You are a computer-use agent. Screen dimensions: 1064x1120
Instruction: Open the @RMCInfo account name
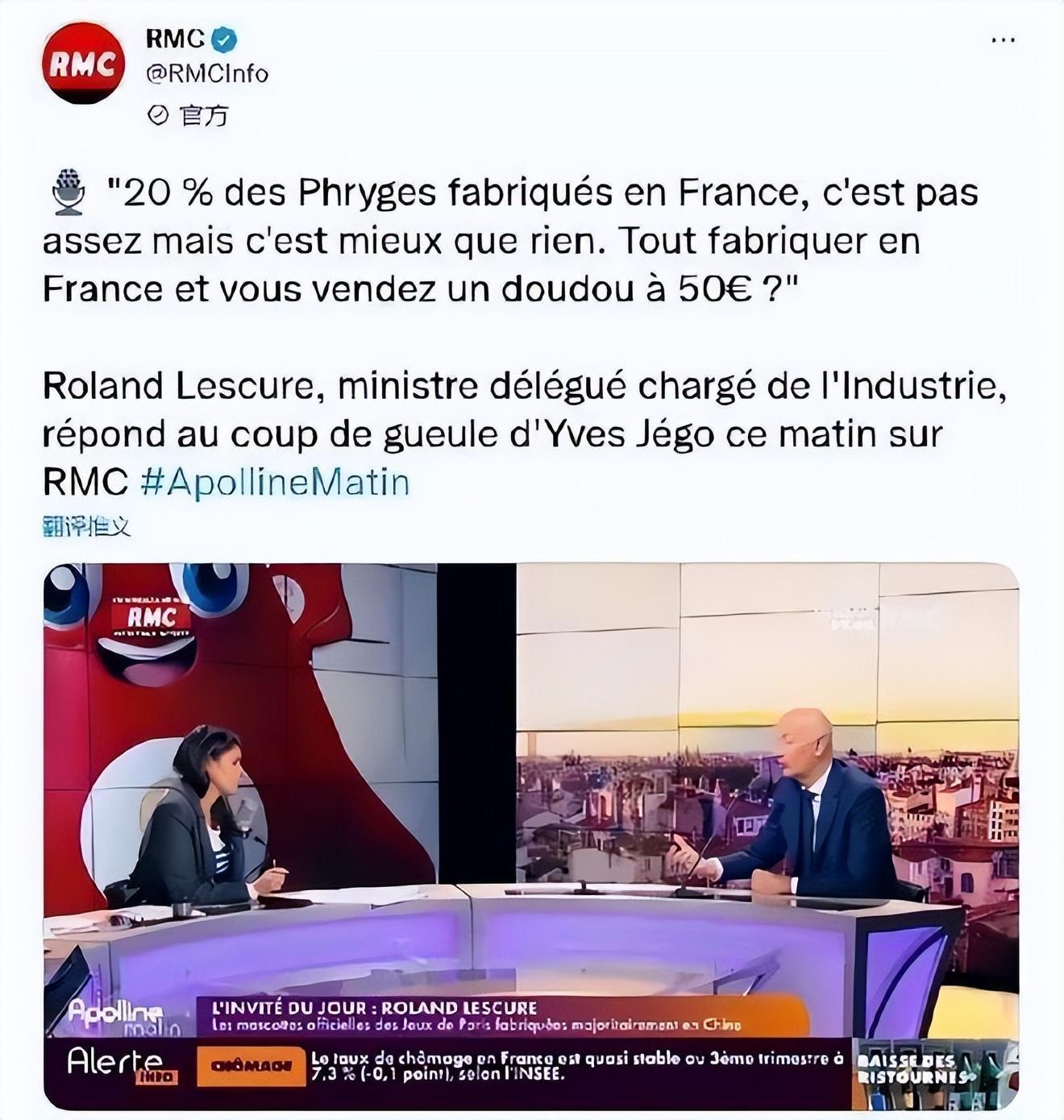(206, 73)
